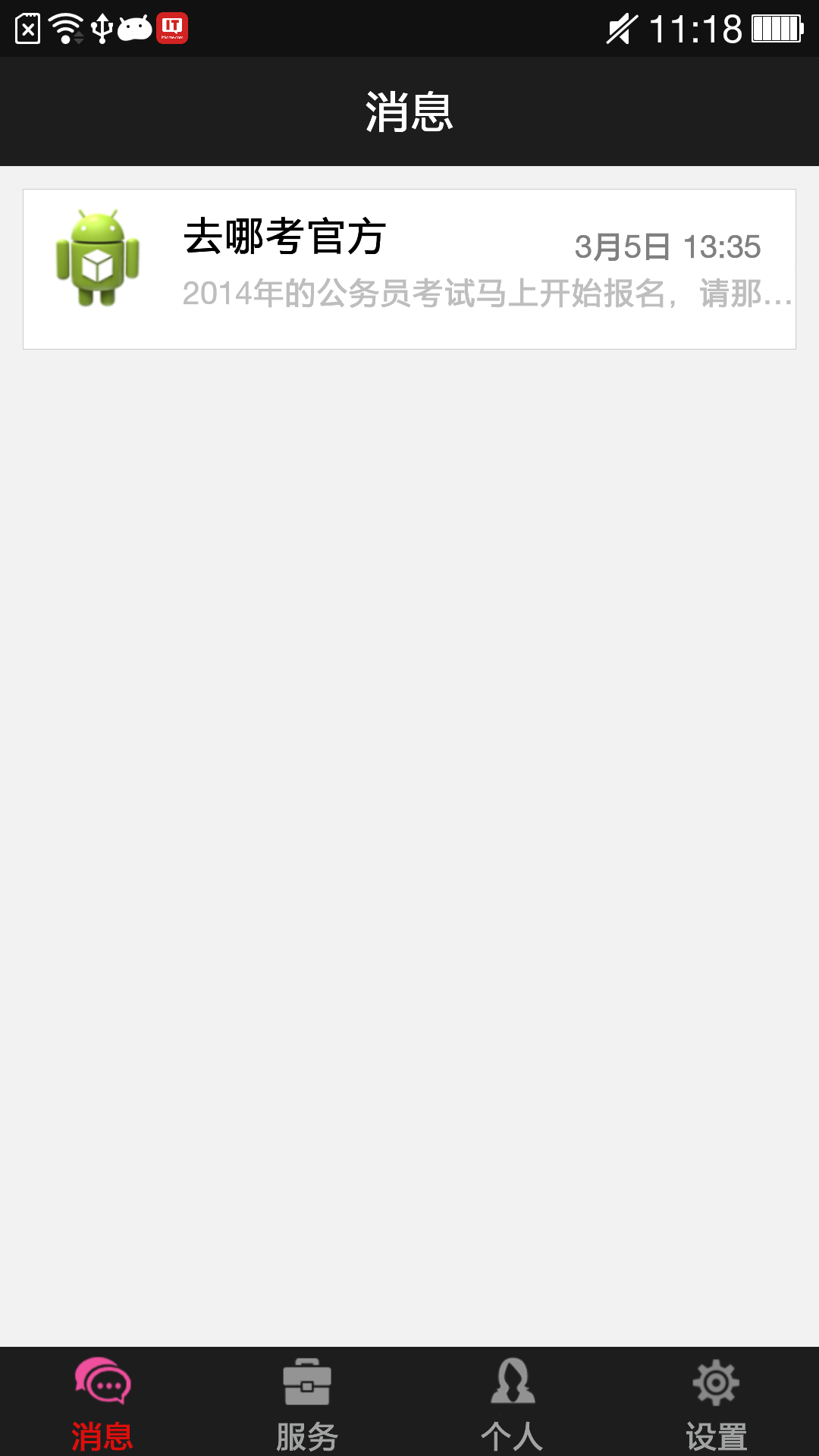Switch to the 服务 tab
This screenshot has width=819, height=1456.
coord(307,1403)
